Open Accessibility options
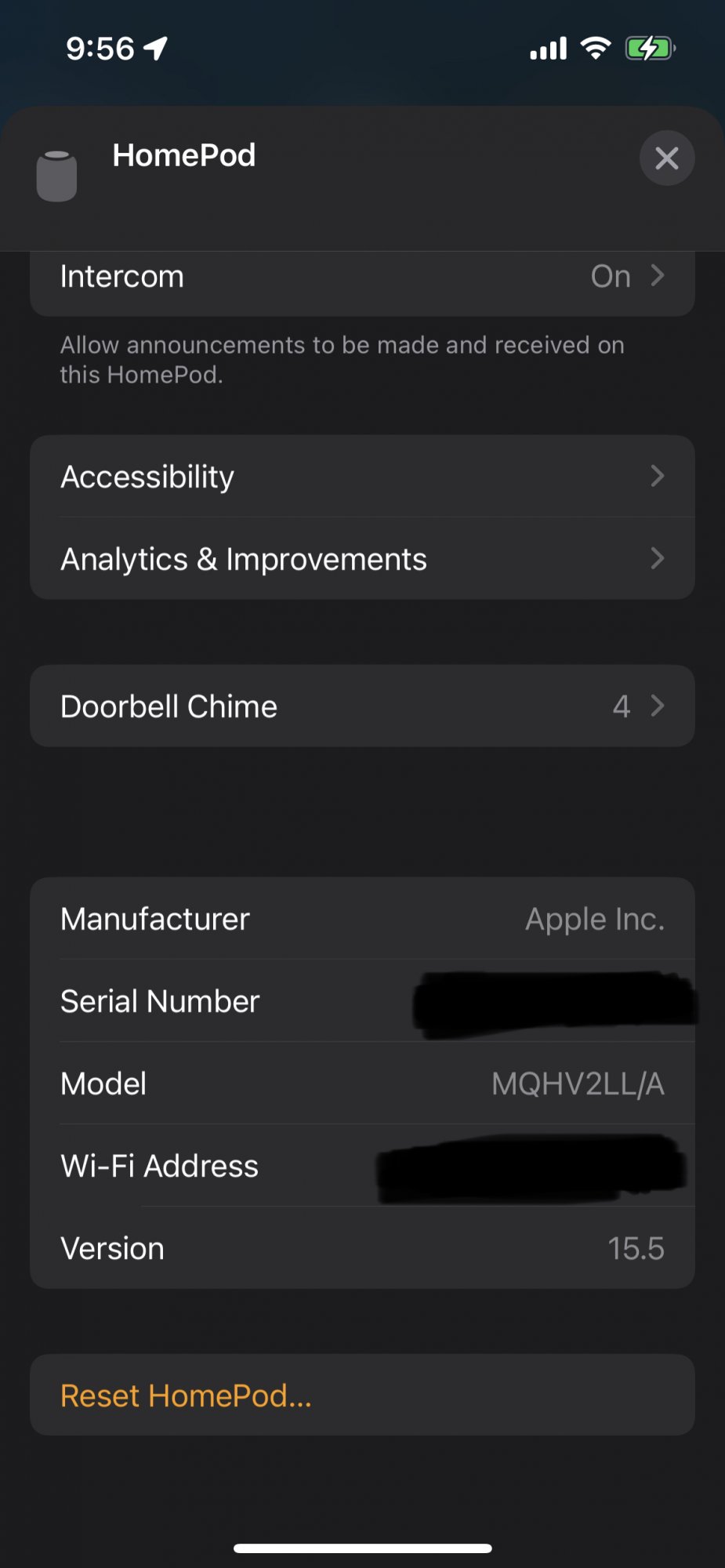The height and width of the screenshot is (1568, 725). click(362, 477)
